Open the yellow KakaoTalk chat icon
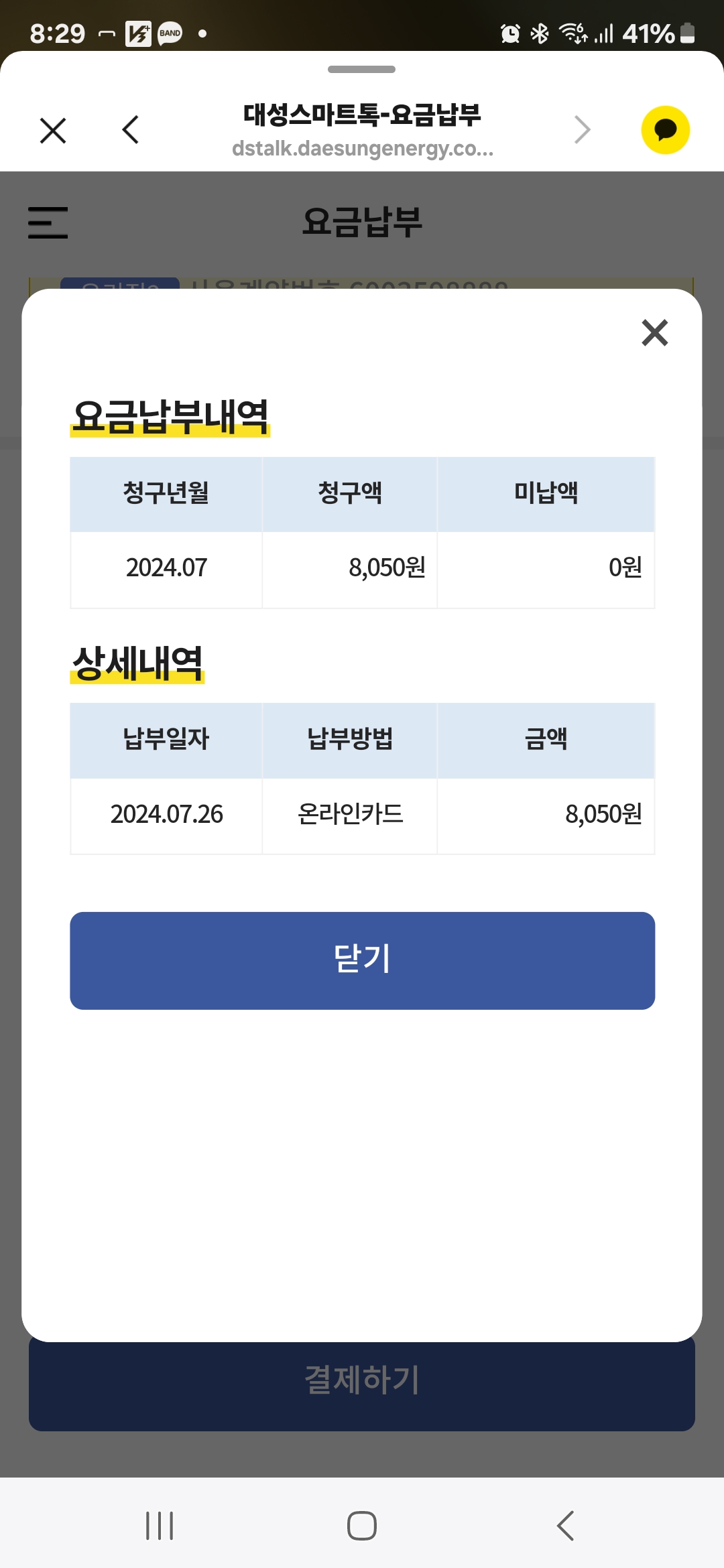Screen dimensions: 724x1568 [x=665, y=130]
